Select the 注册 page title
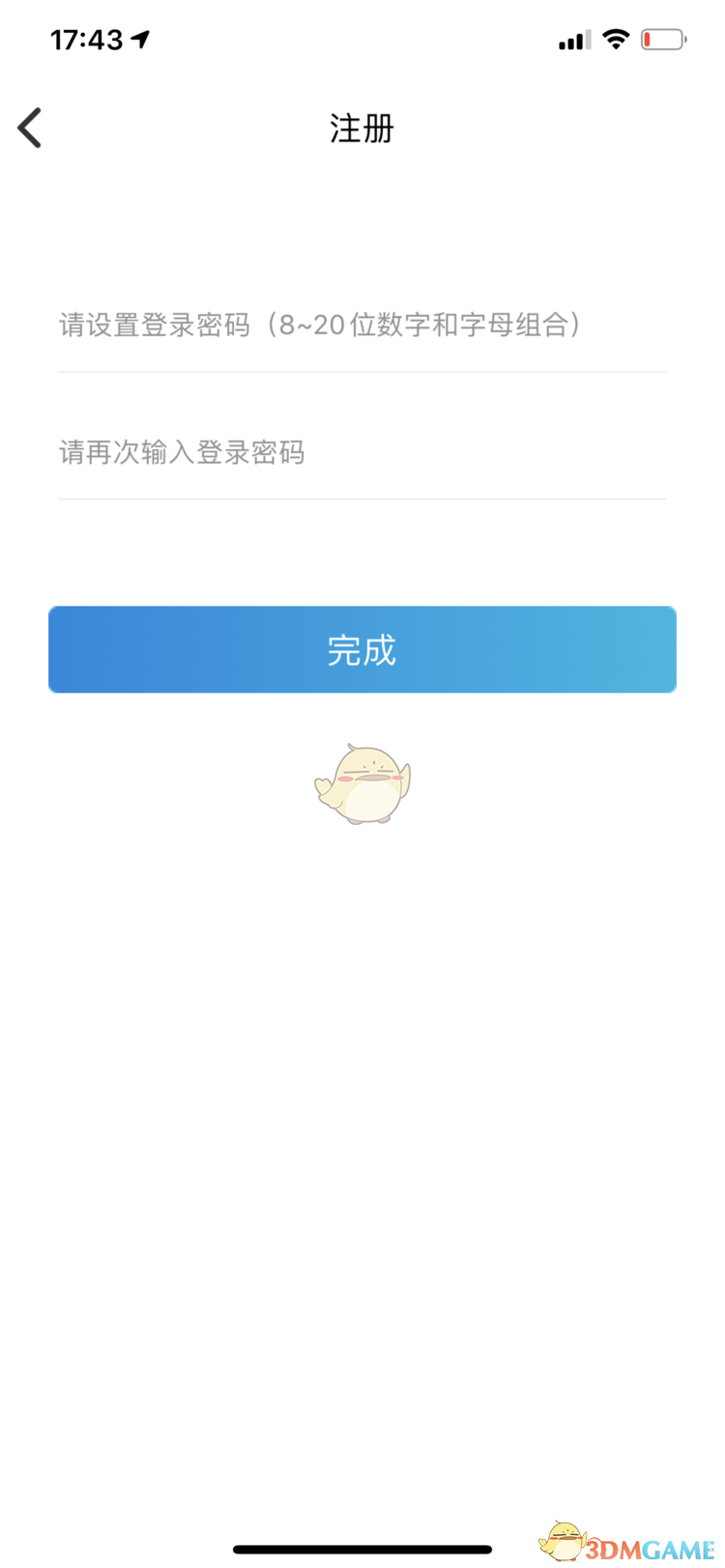The height and width of the screenshot is (1568, 725). (362, 127)
